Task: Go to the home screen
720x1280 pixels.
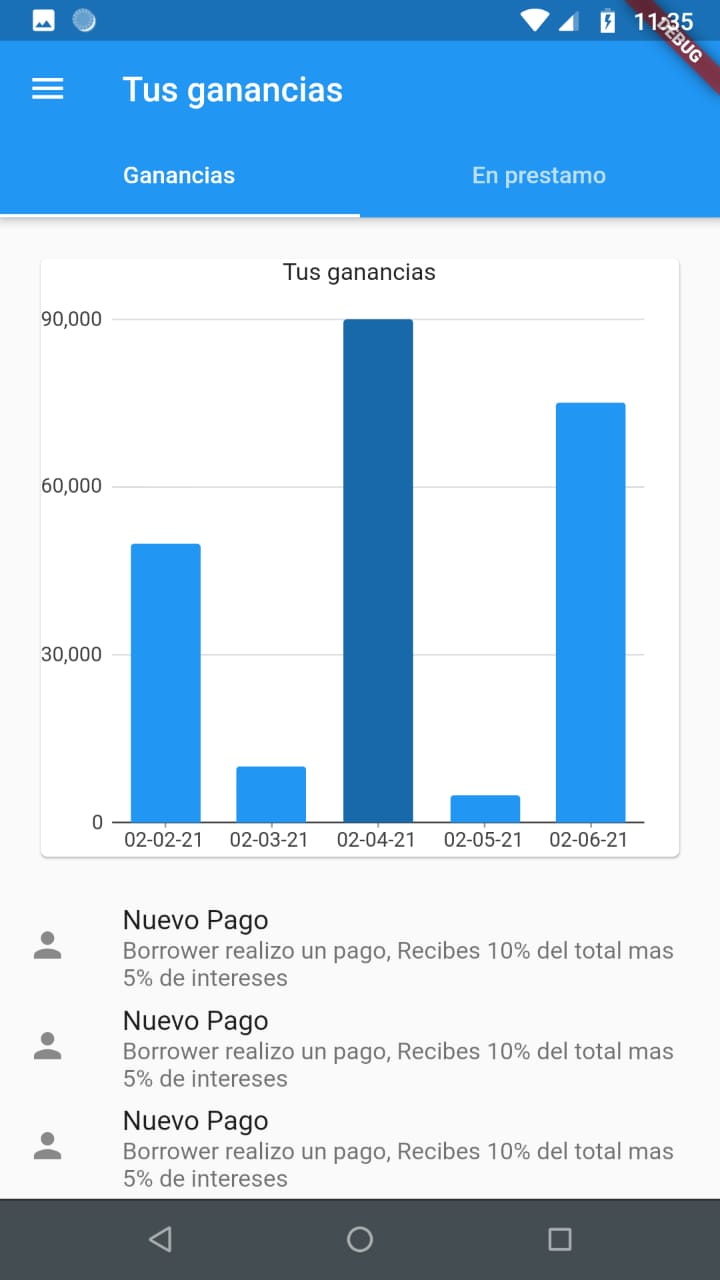Action: [360, 1239]
